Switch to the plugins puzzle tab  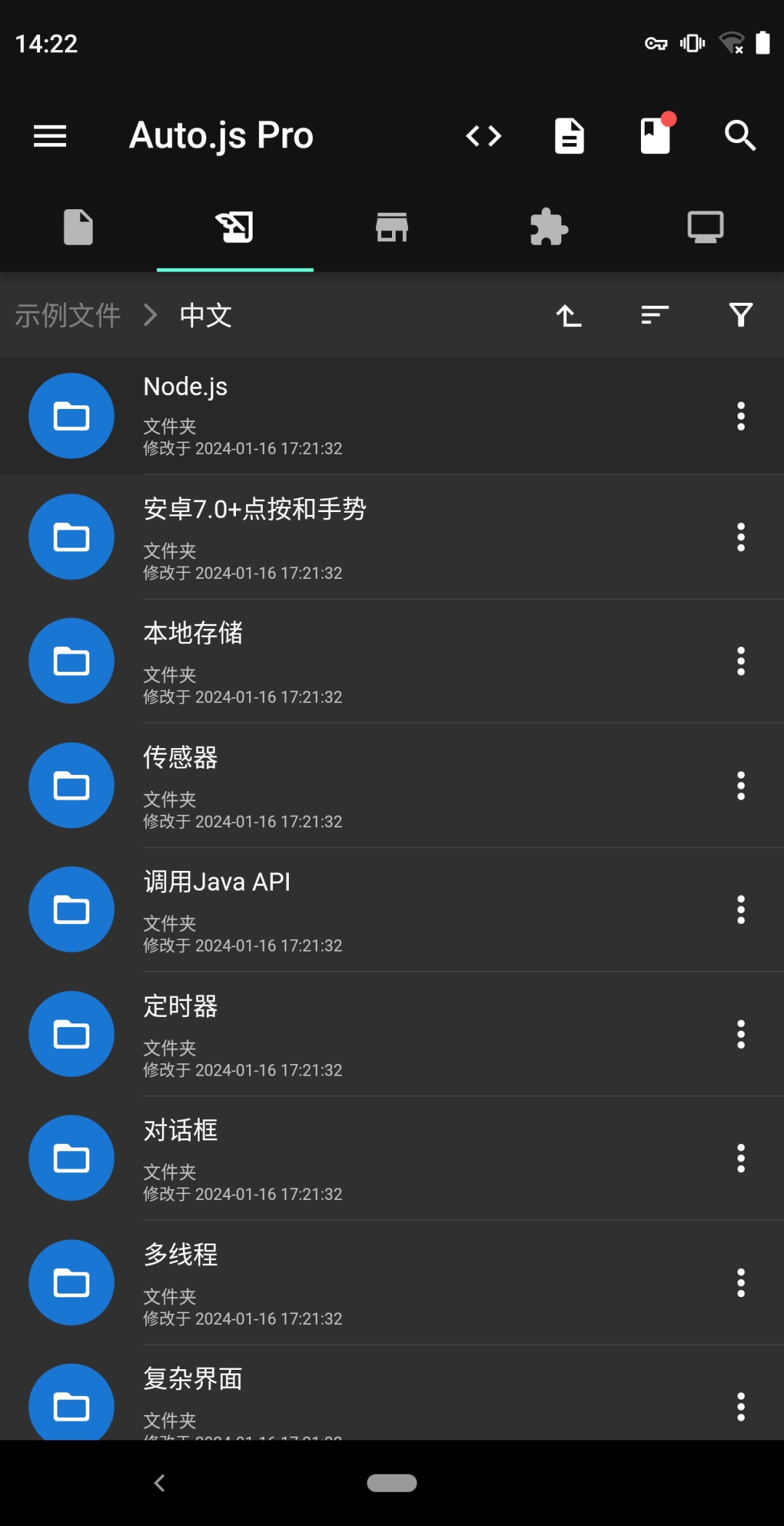549,227
